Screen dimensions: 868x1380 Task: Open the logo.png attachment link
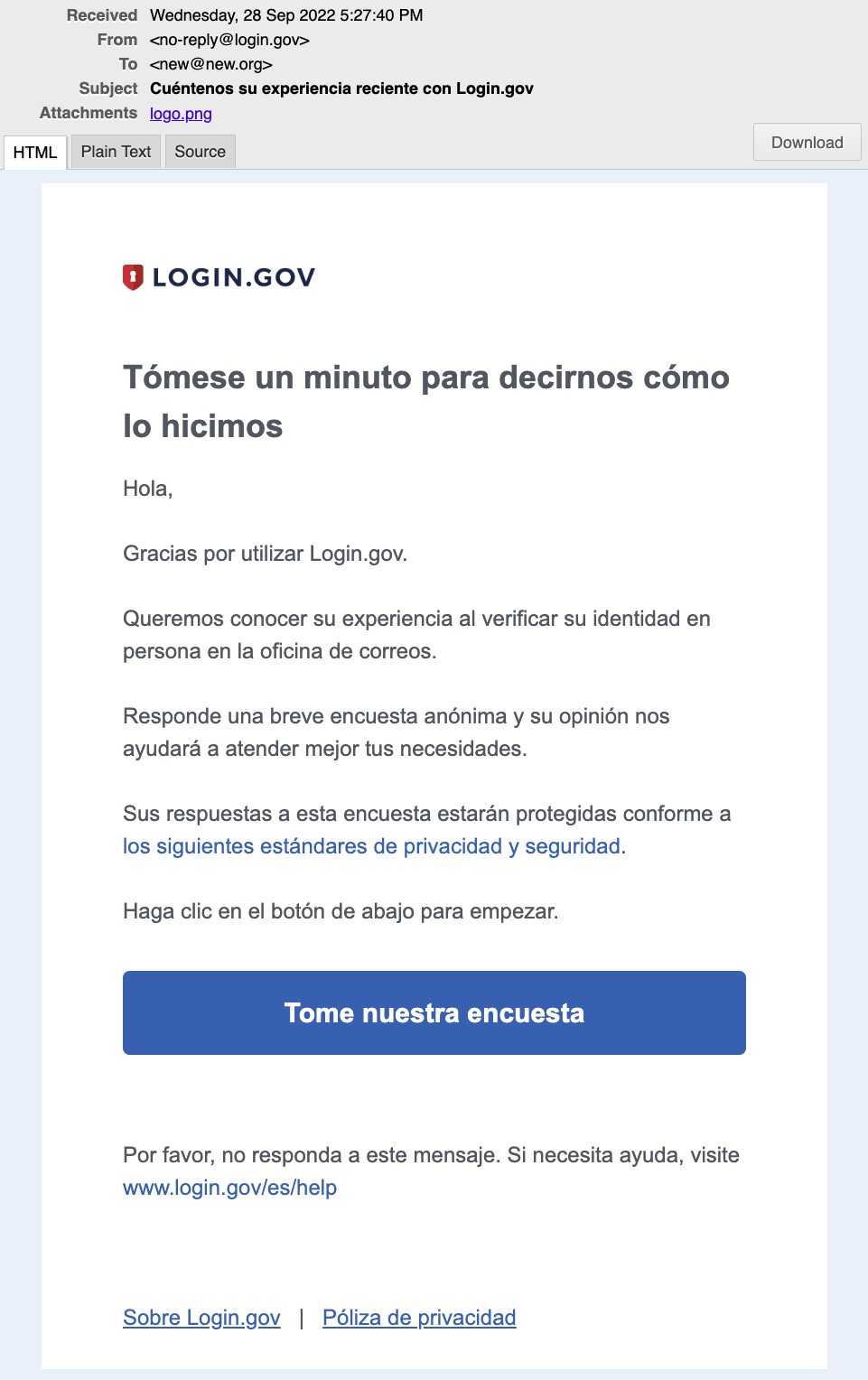(x=181, y=114)
